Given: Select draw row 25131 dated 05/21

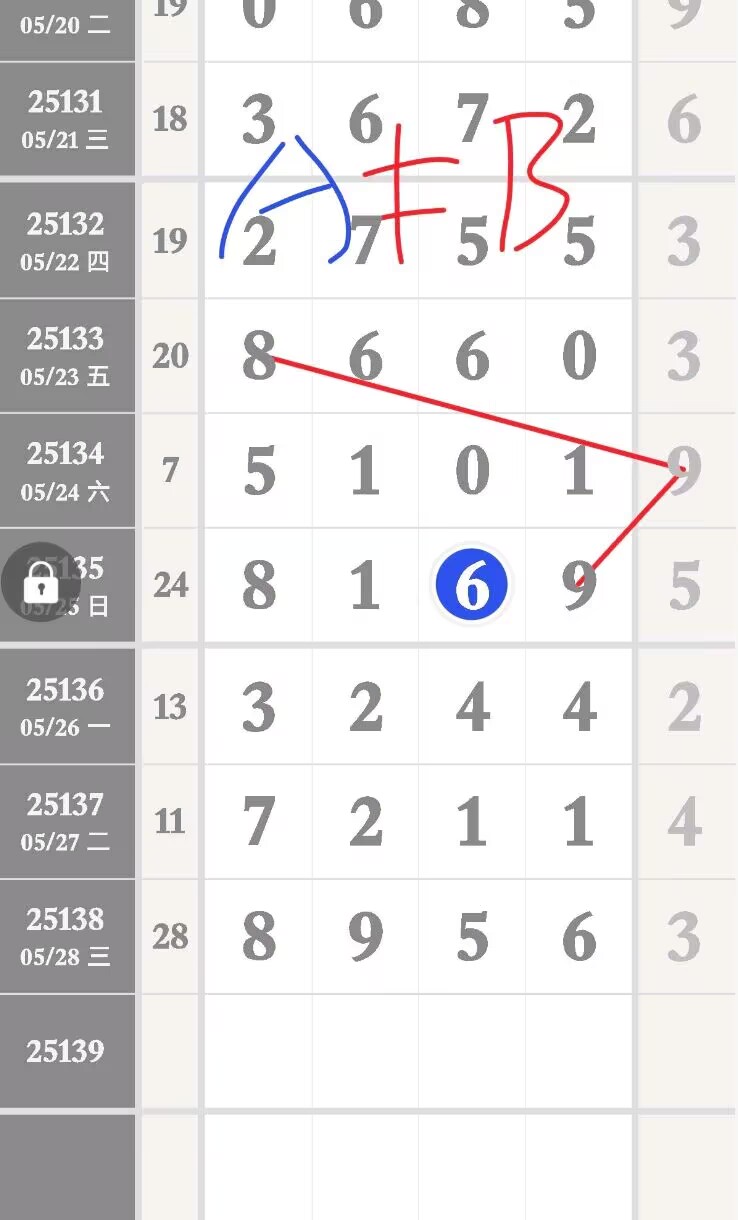Looking at the screenshot, I should 67,118.
